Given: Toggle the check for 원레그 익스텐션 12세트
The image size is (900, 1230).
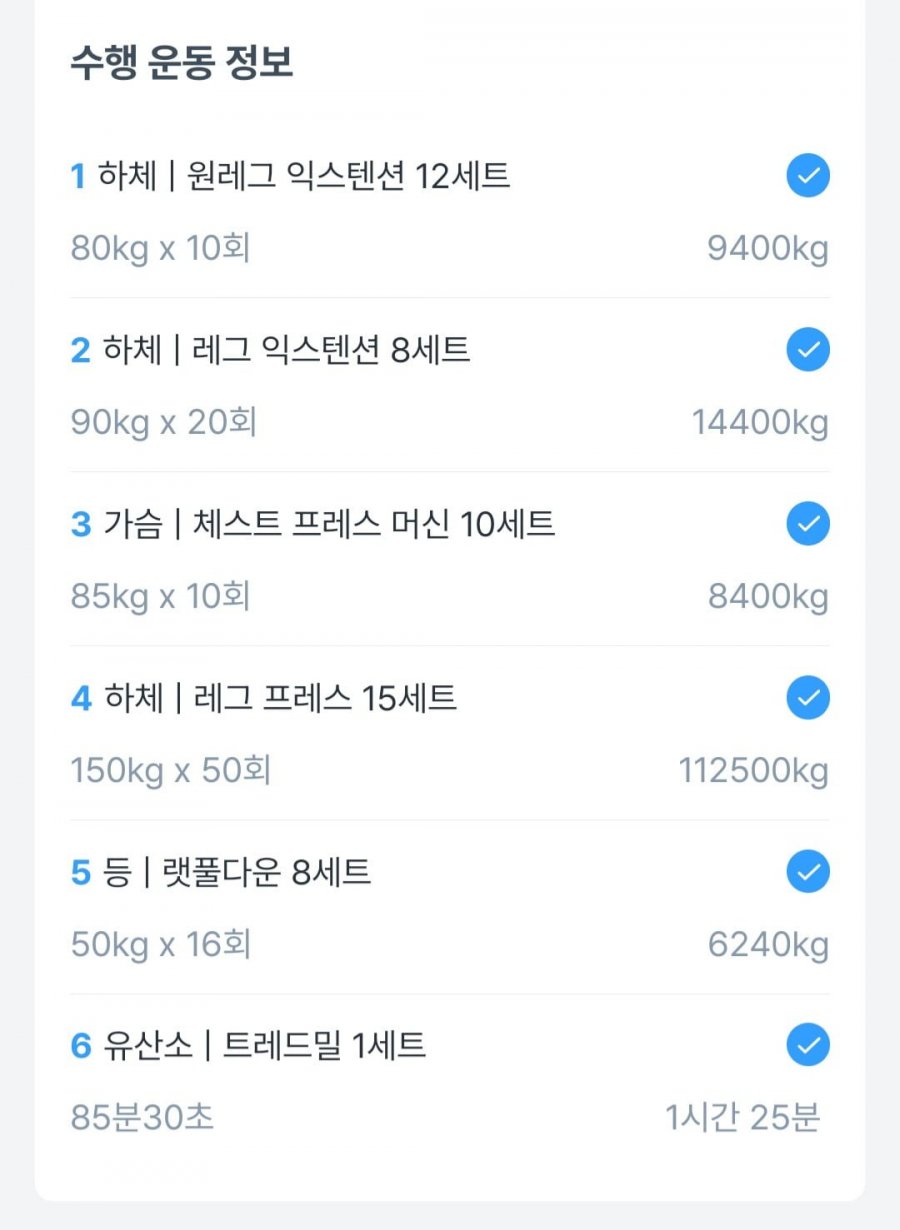Looking at the screenshot, I should coord(808,176).
